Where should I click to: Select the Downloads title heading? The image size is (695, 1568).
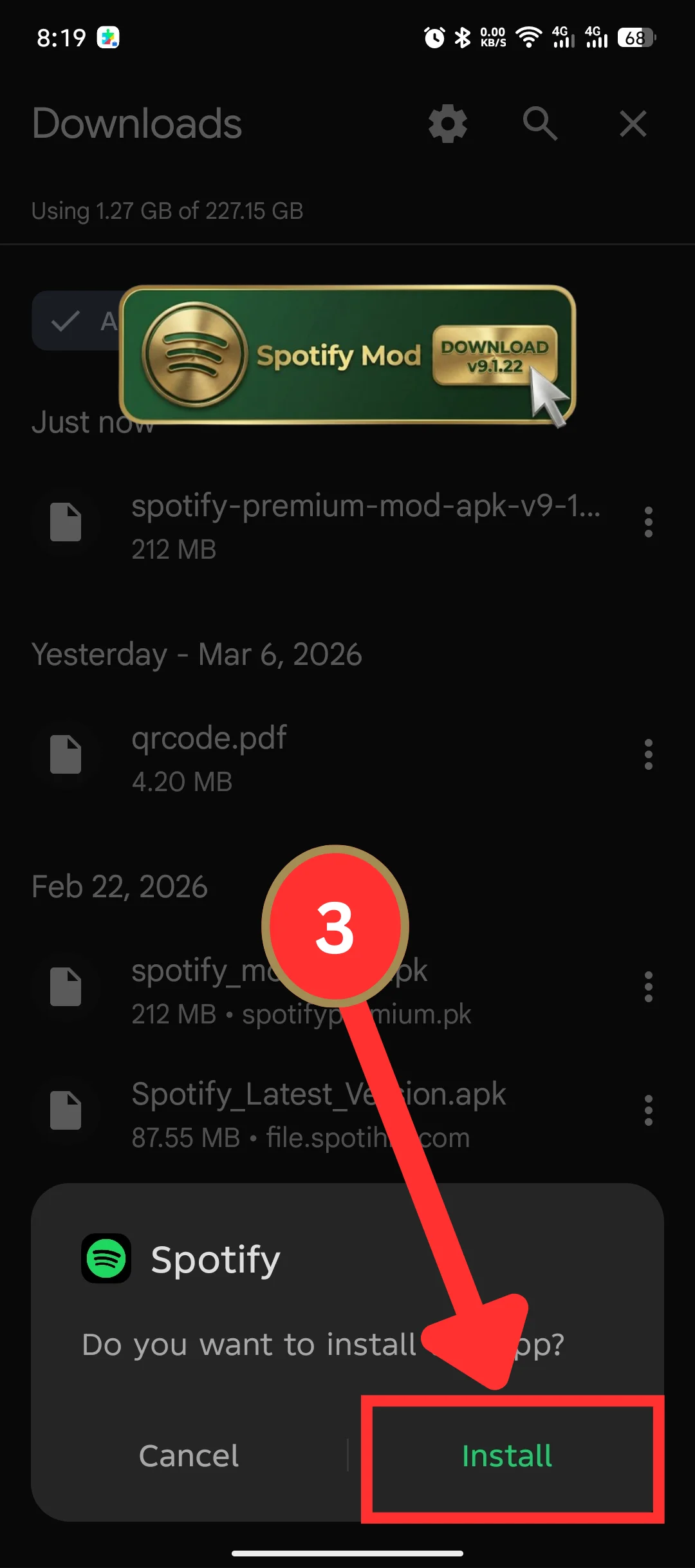click(137, 124)
